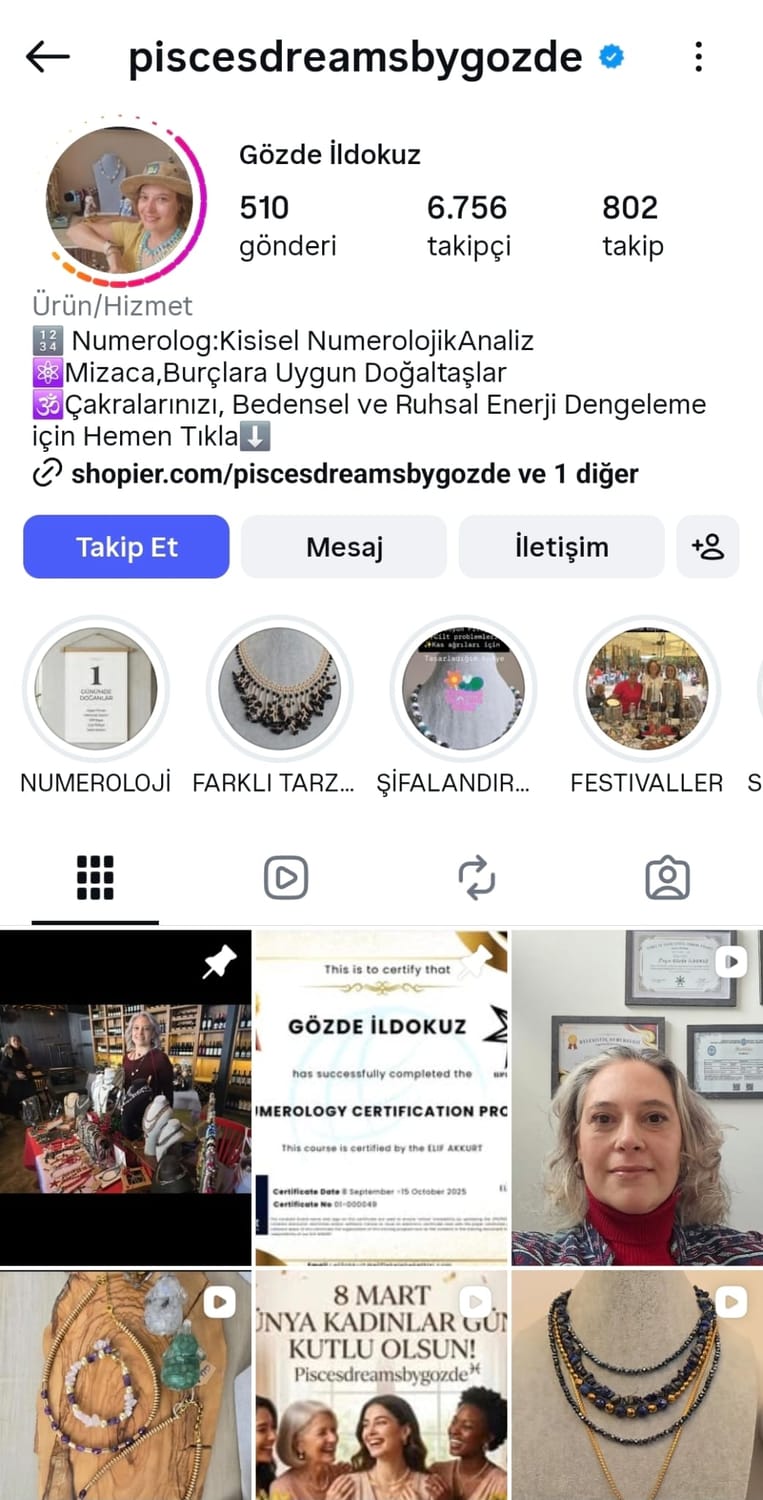Switch to the reposts tab
The width and height of the screenshot is (763, 1500).
[476, 878]
